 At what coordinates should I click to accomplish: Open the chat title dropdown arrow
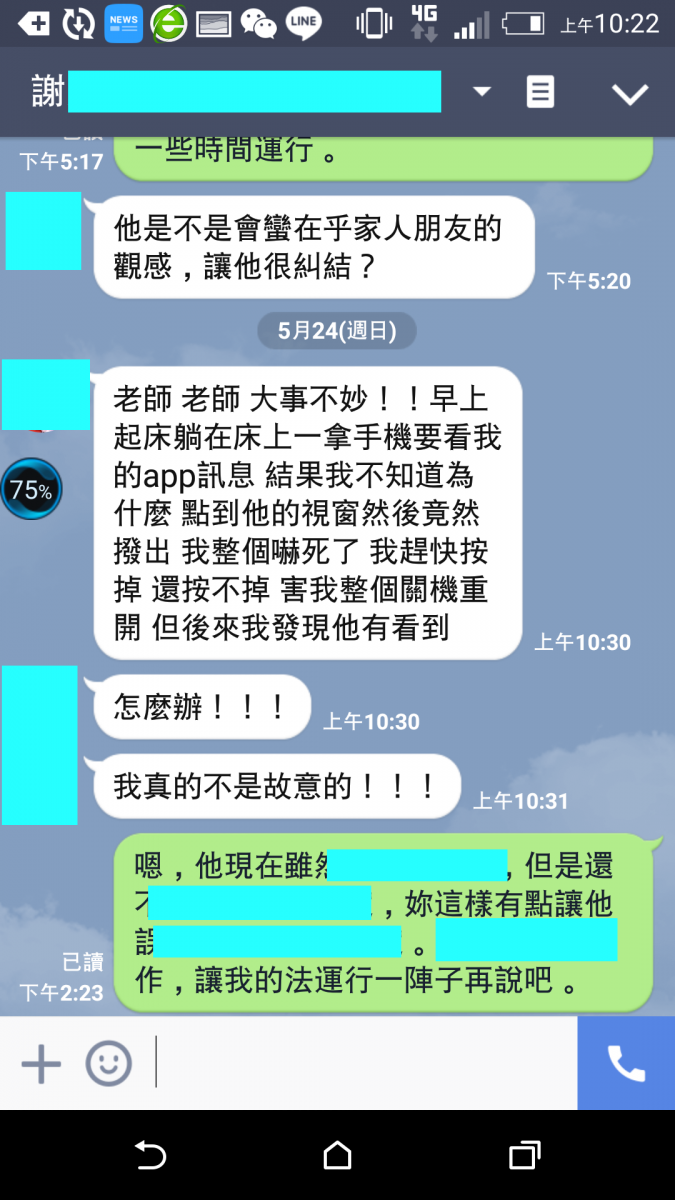coord(482,92)
